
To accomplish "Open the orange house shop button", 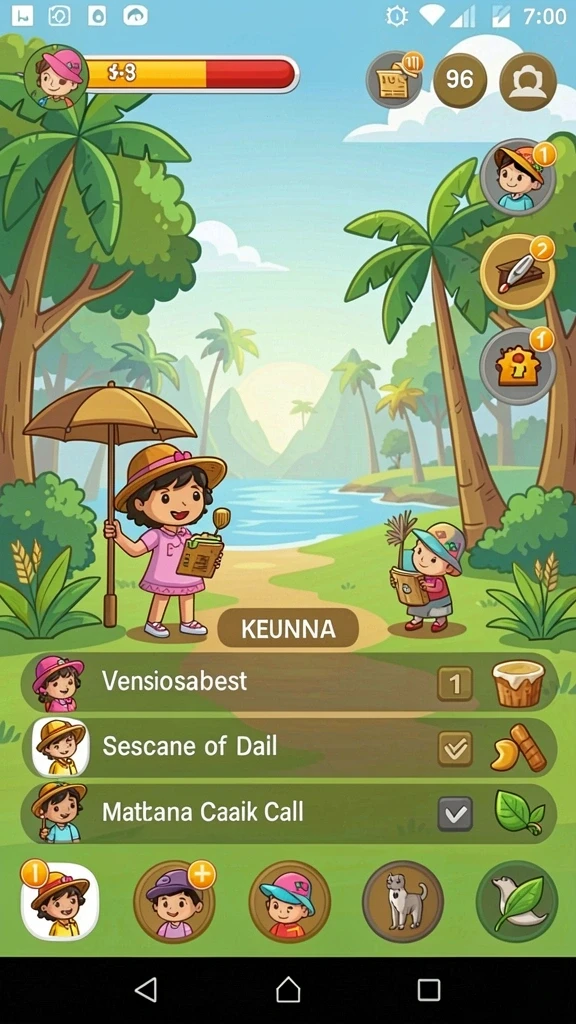I will [x=518, y=366].
